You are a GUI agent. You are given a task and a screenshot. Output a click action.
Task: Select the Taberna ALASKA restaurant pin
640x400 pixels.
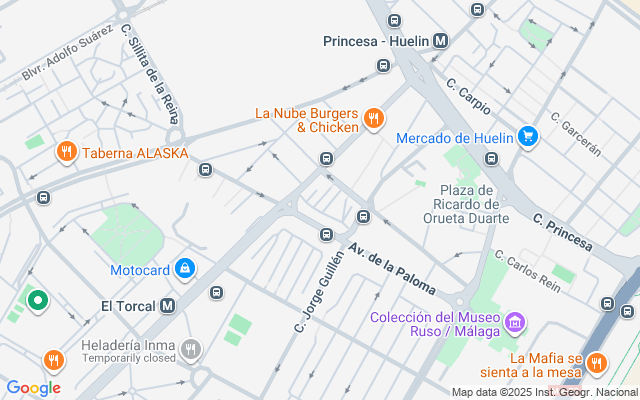pyautogui.click(x=67, y=152)
